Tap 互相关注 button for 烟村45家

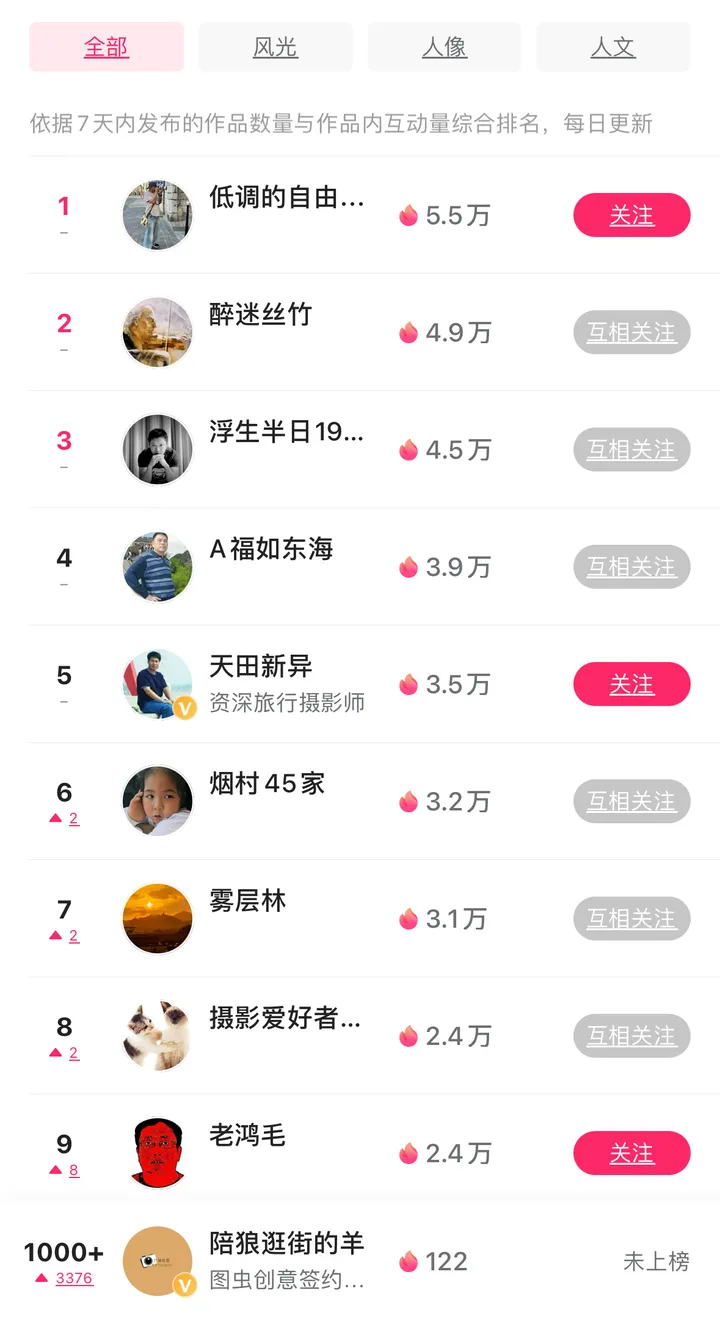coord(631,801)
